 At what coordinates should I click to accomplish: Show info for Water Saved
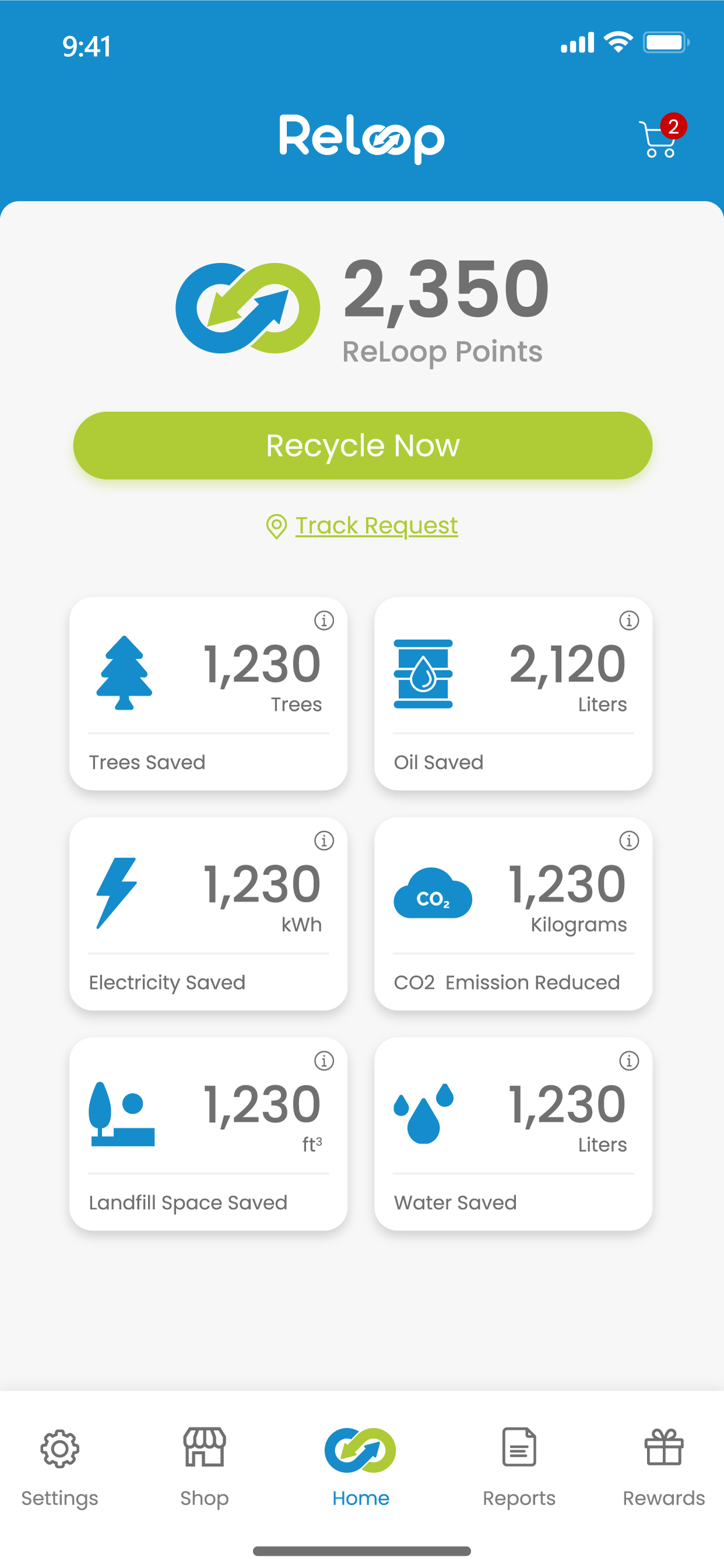click(x=628, y=1061)
